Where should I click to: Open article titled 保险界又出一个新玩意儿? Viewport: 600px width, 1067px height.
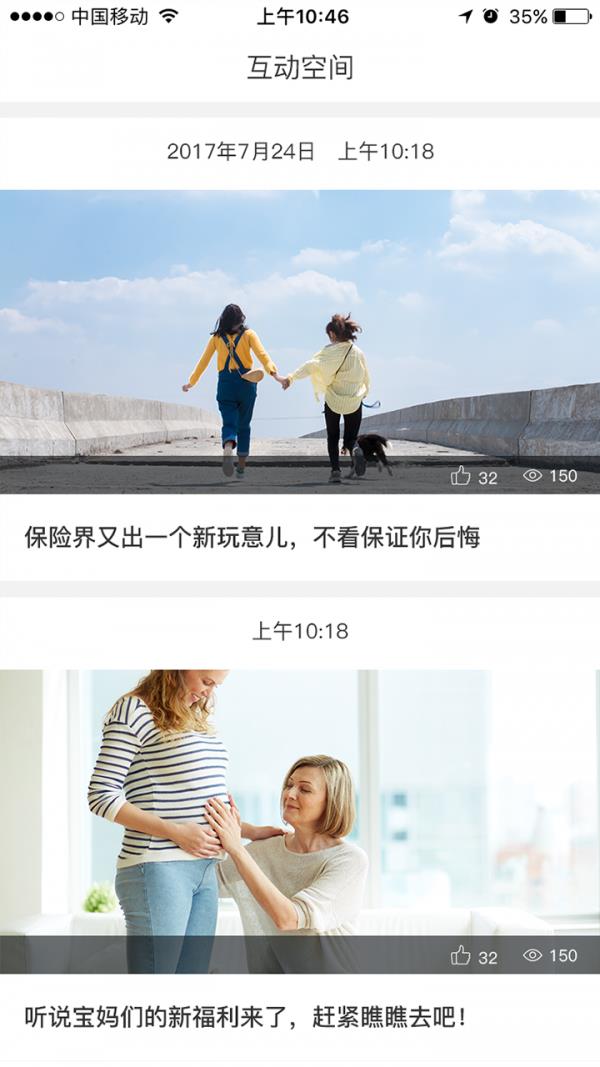pyautogui.click(x=252, y=538)
